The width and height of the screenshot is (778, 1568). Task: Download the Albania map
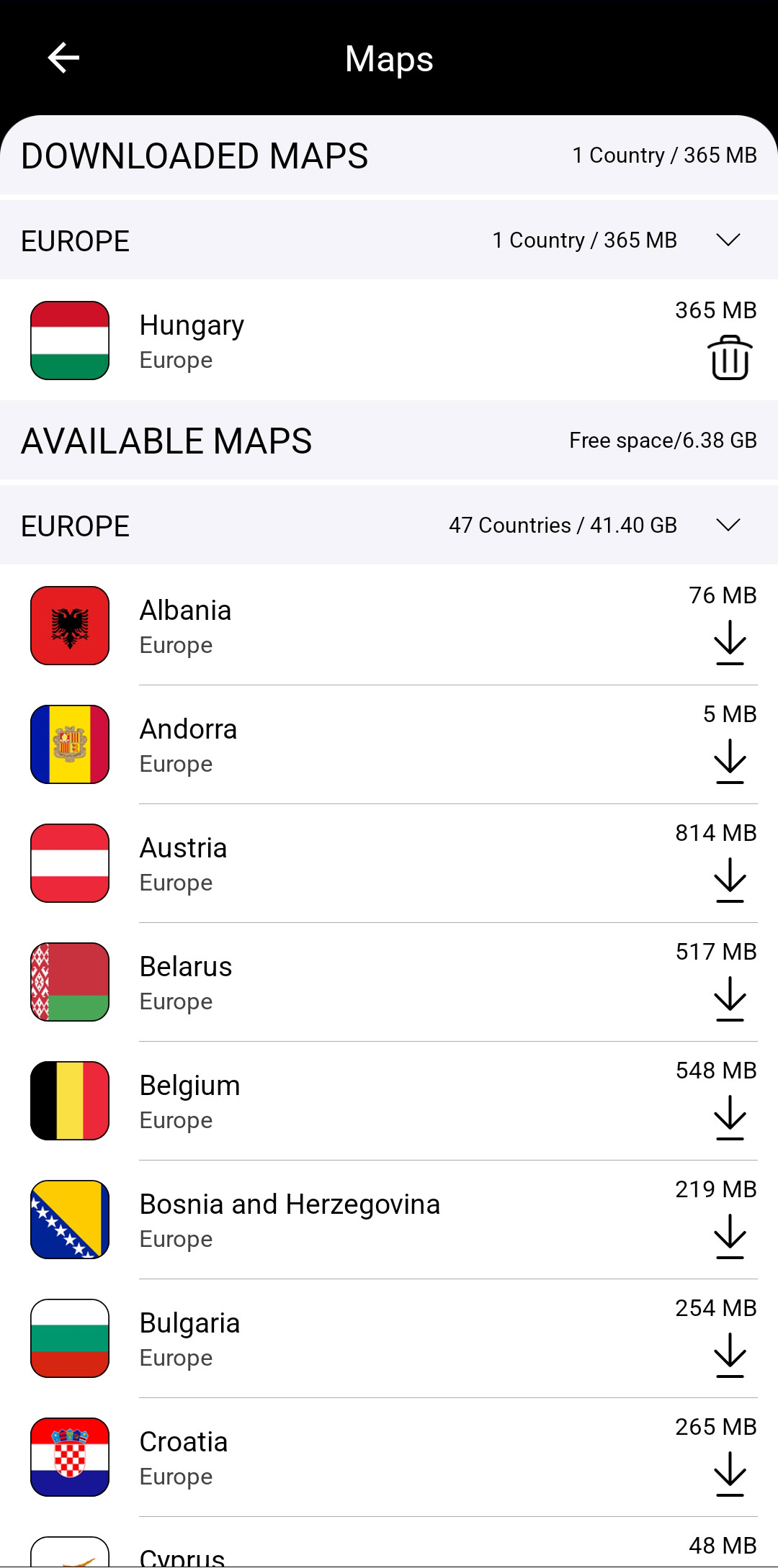pyautogui.click(x=730, y=642)
